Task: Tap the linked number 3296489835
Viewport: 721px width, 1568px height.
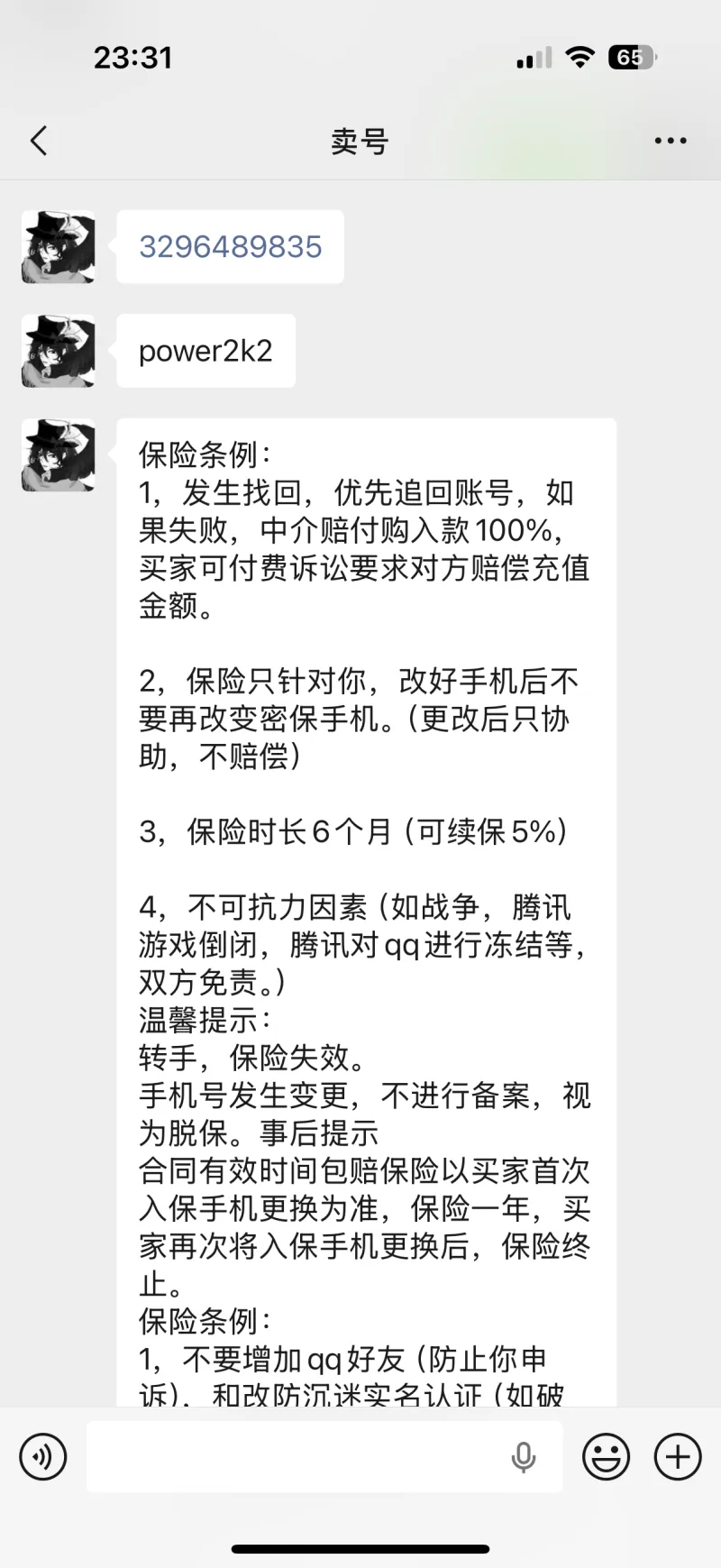Action: coord(230,246)
